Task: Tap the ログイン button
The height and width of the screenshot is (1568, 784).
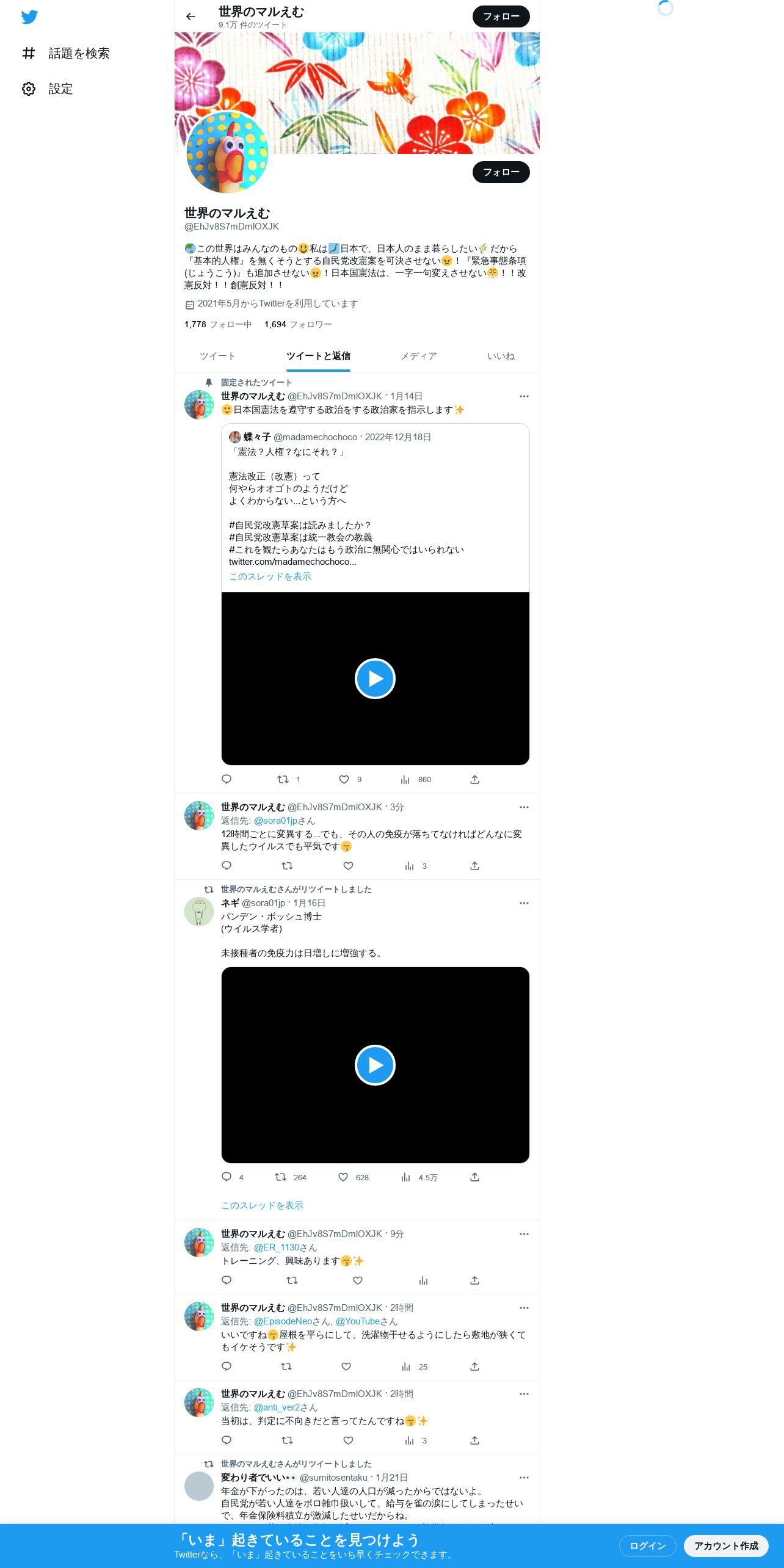Action: click(x=647, y=1545)
